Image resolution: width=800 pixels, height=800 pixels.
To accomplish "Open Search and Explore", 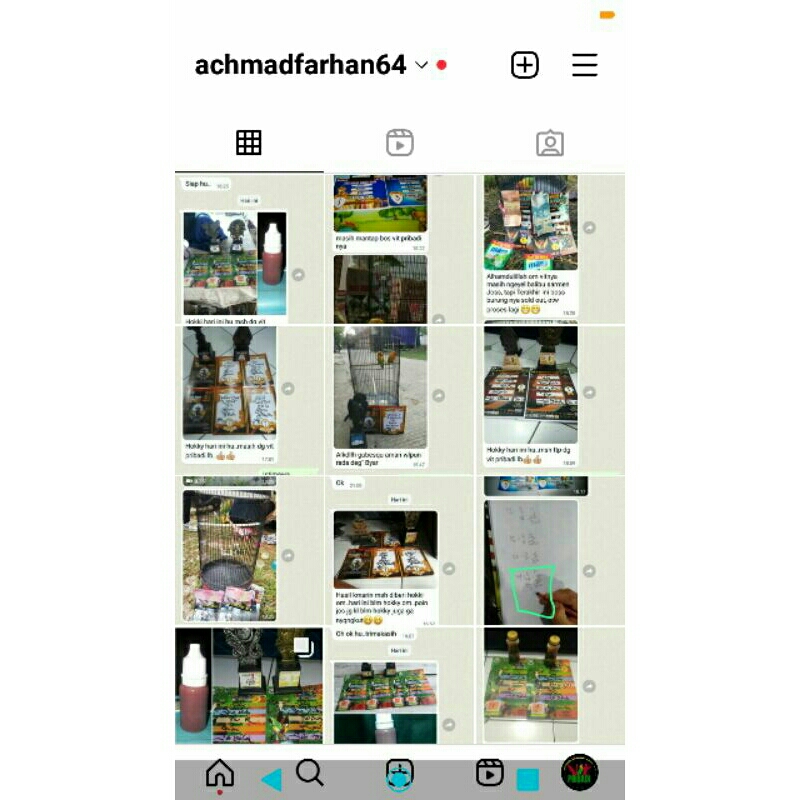I will pyautogui.click(x=310, y=773).
